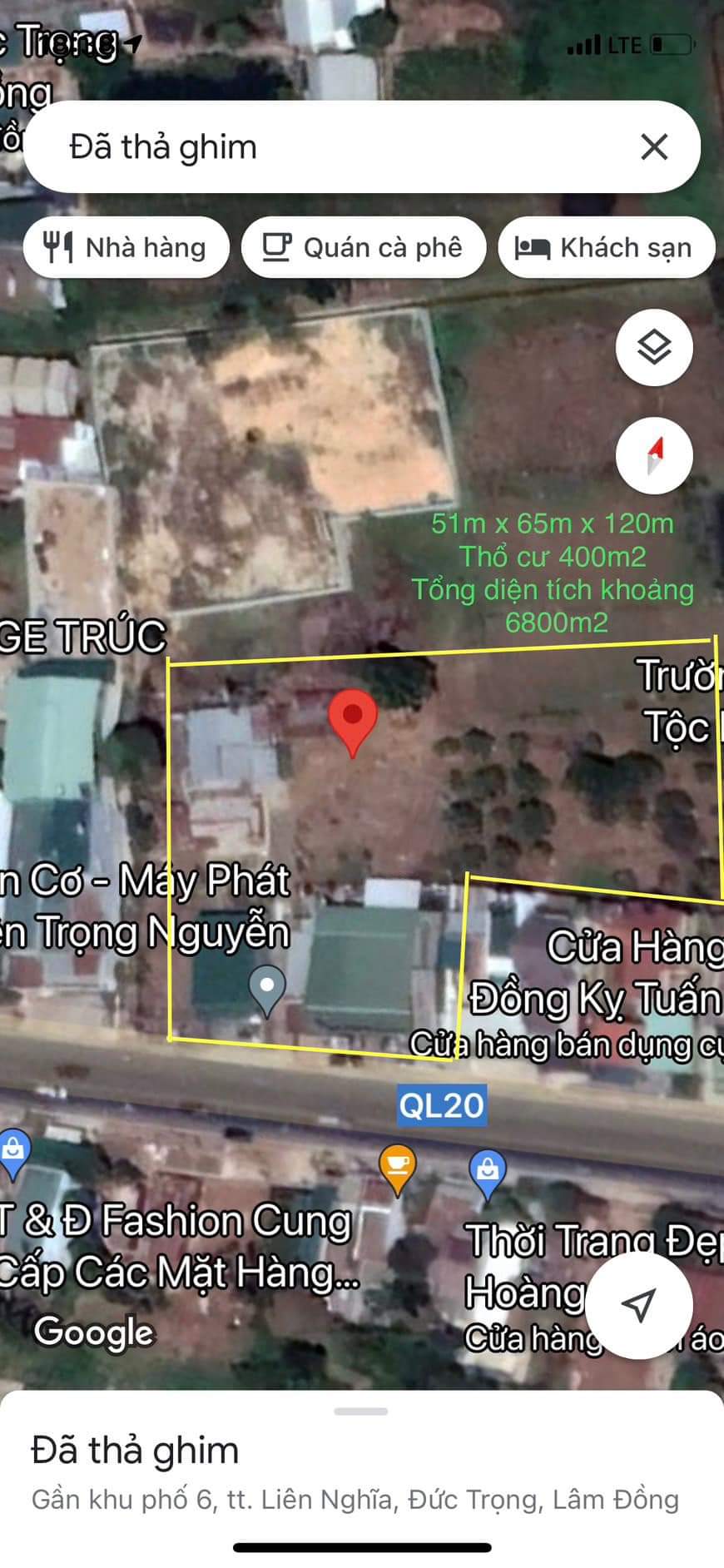Open Cửa Hàng Đồng Ký Tuấn place
Viewport: 724px width, 1568px height.
tap(593, 974)
